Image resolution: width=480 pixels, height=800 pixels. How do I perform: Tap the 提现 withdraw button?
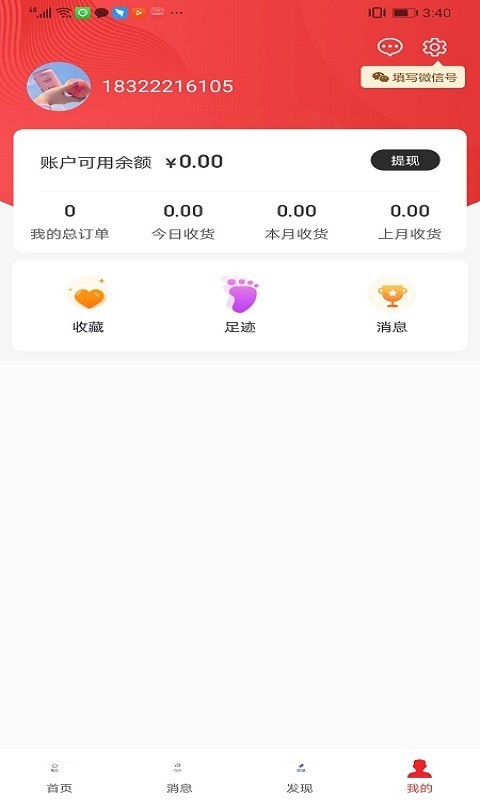(405, 160)
